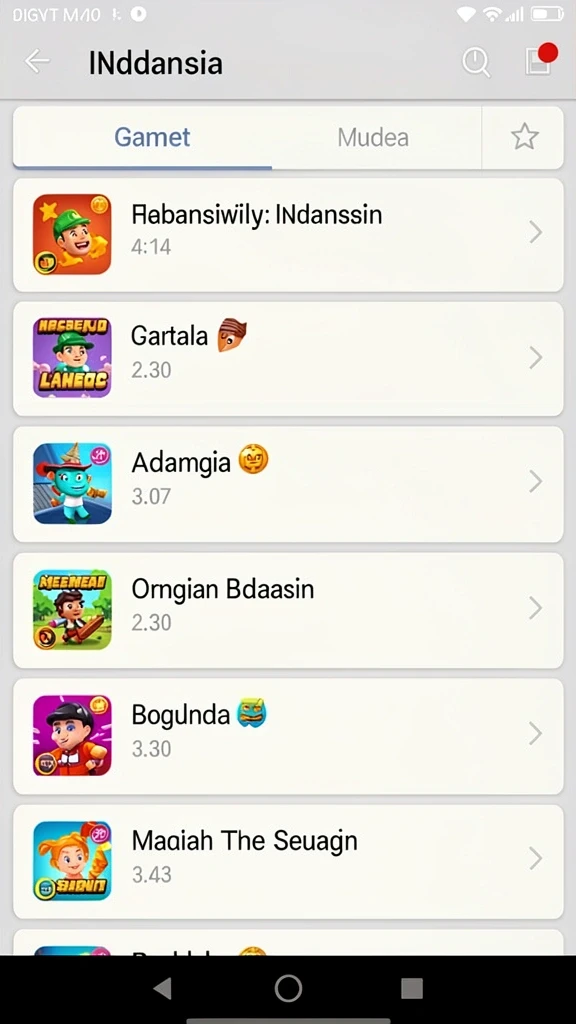Screen dimensions: 576x1024
Task: Open the search magnifier icon
Action: [476, 62]
